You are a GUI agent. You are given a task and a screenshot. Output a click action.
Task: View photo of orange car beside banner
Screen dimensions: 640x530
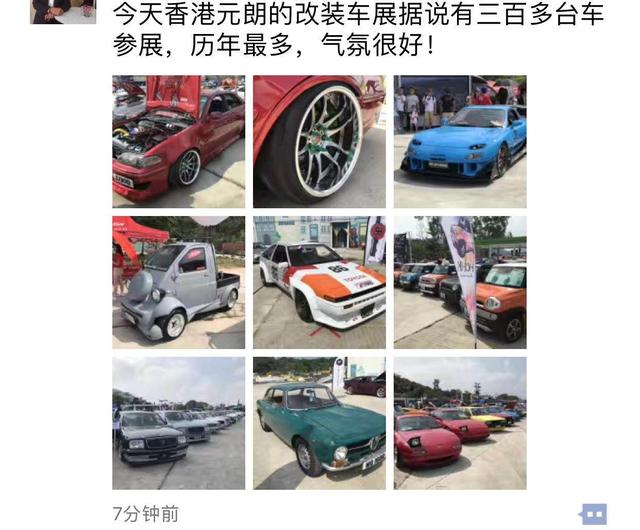click(x=459, y=282)
